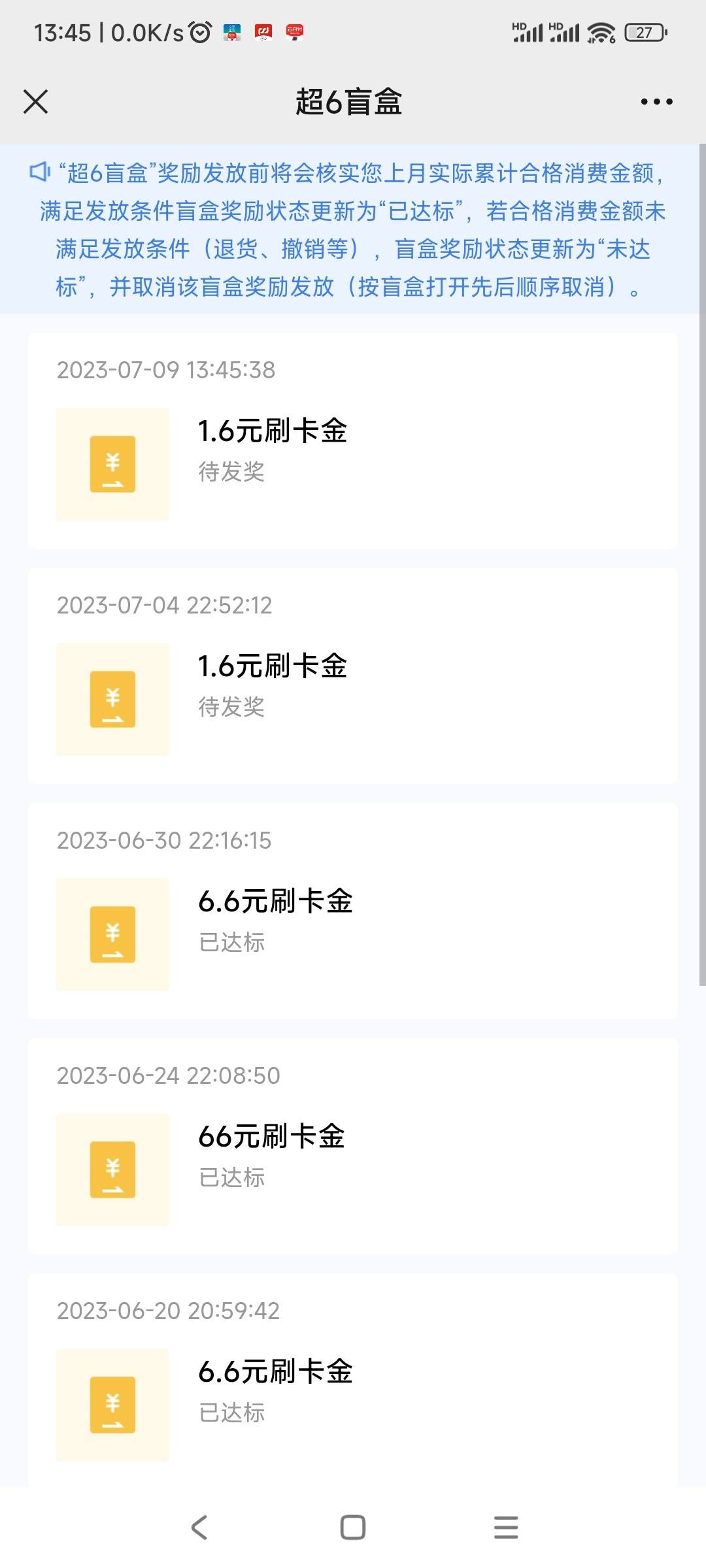Open the 2023-07-04 22:52:12 reward card
Viewport: 706px width, 1568px height.
click(353, 676)
